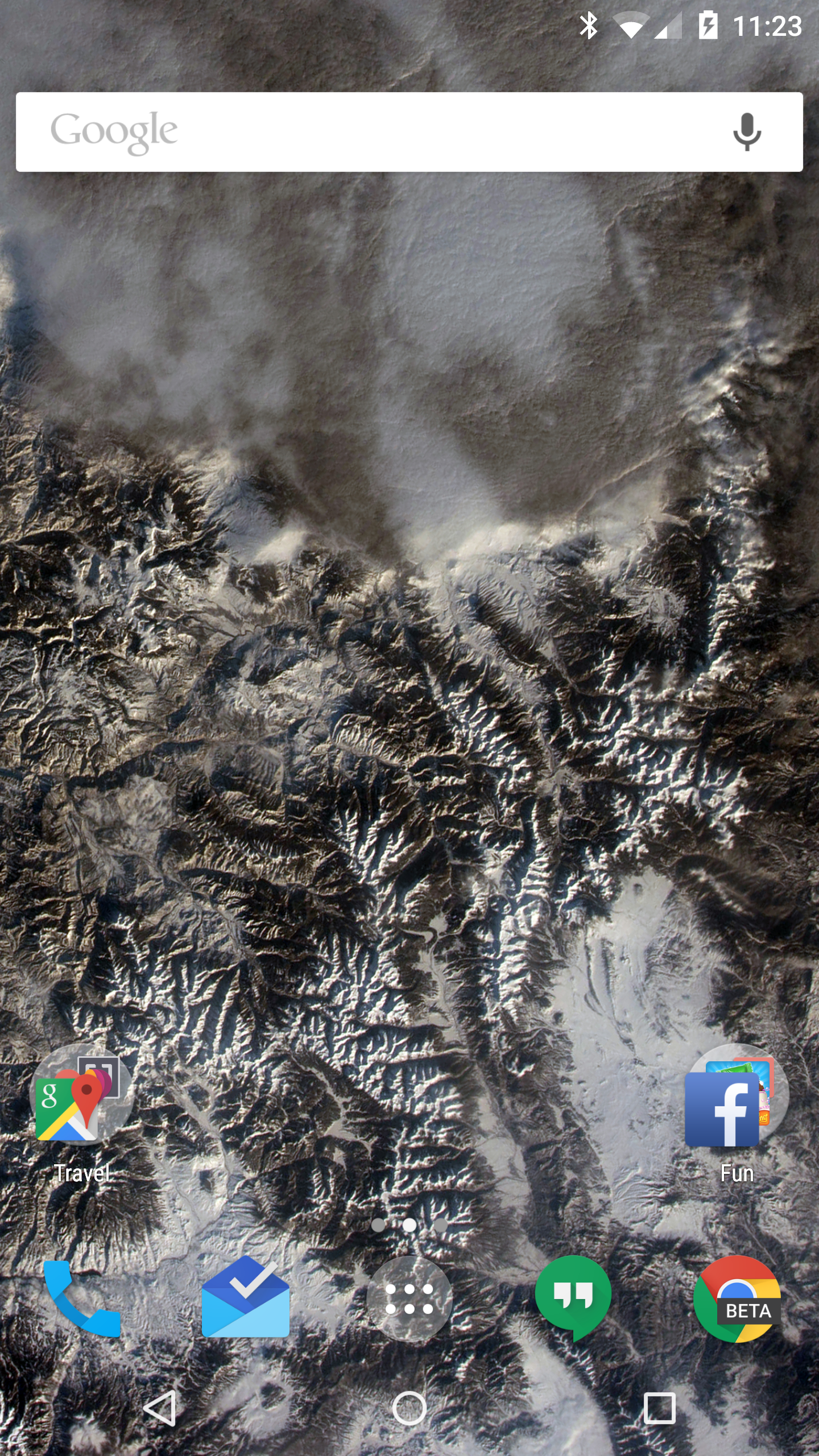Open the Inbox mail app
Screen dimensions: 819x1456
coord(246,1297)
